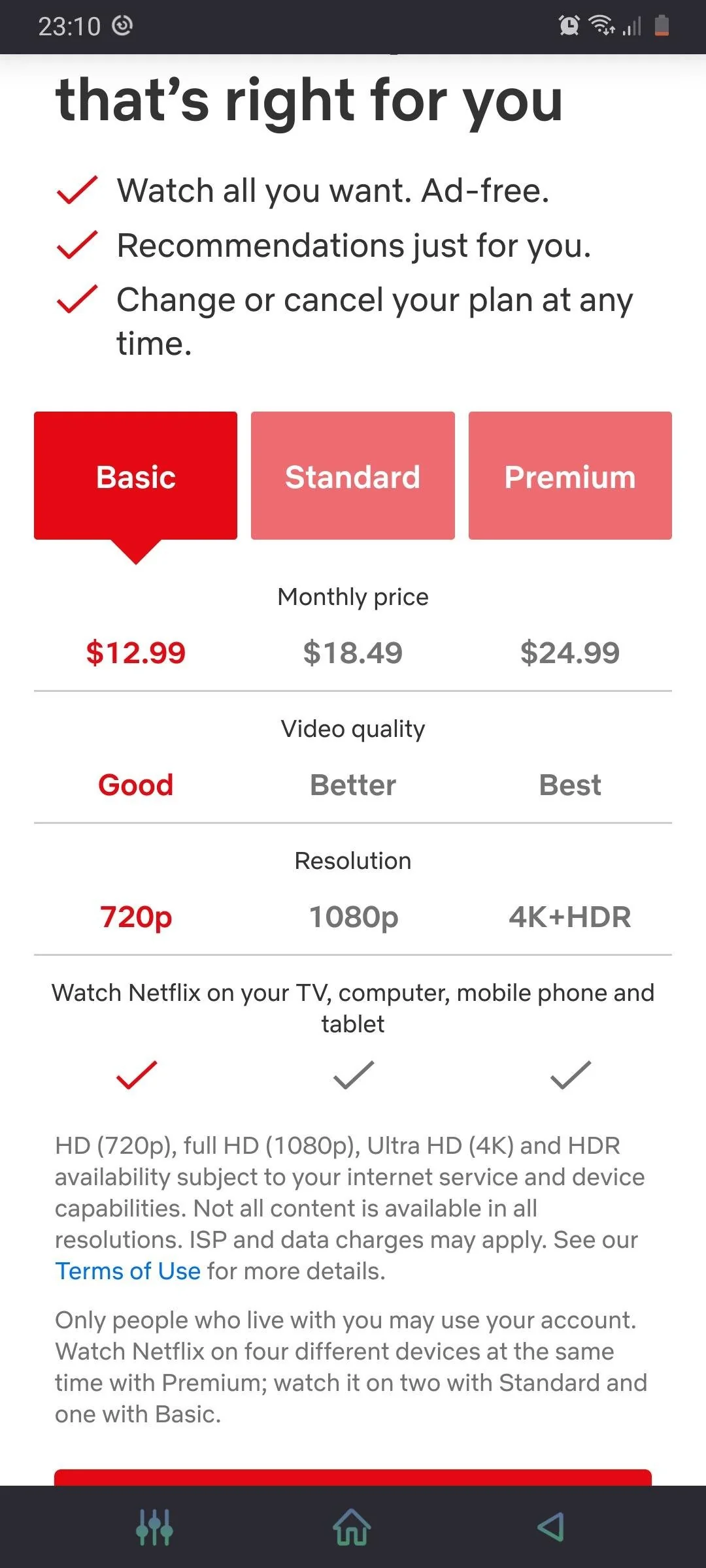Image resolution: width=706 pixels, height=1568 pixels.
Task: Tap the battery indicator in status bar
Action: (662, 26)
